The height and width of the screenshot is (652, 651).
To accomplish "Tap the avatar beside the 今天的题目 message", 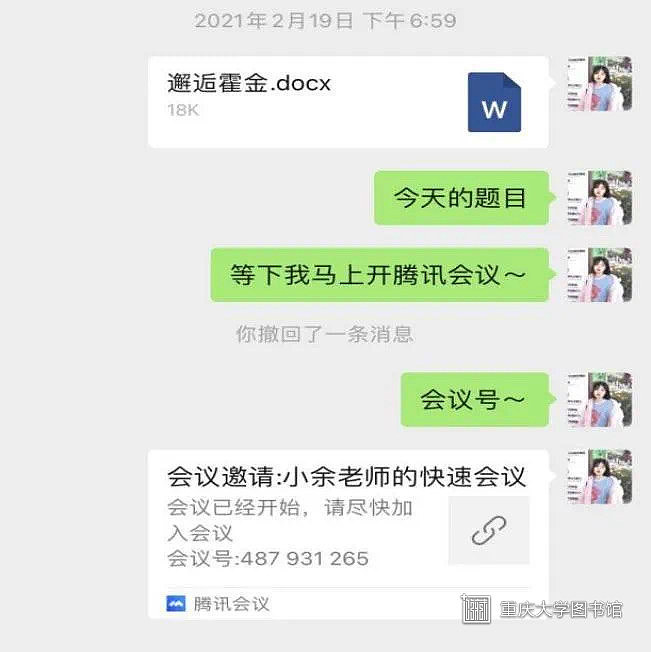I will click(x=598, y=197).
